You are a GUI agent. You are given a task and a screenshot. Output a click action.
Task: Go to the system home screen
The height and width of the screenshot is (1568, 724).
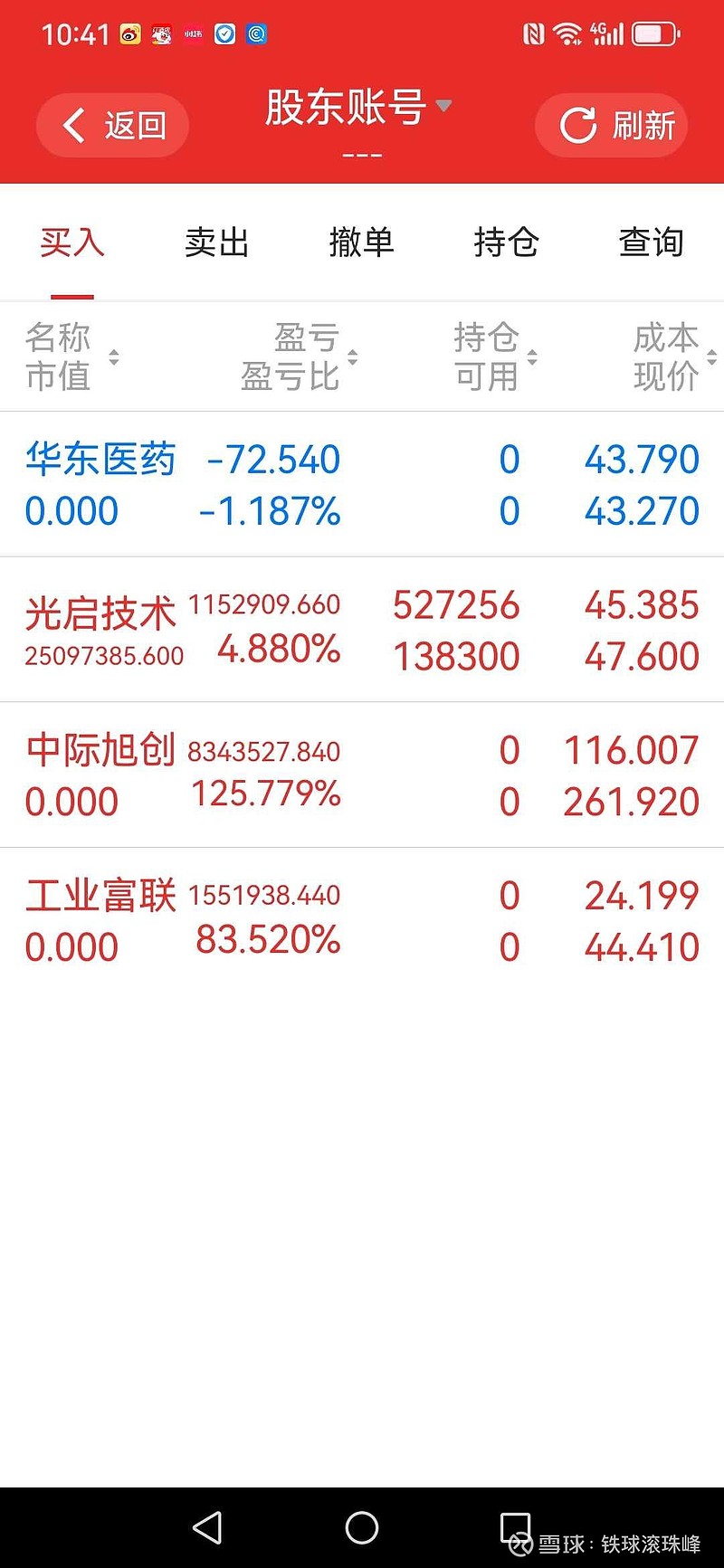[x=362, y=1527]
